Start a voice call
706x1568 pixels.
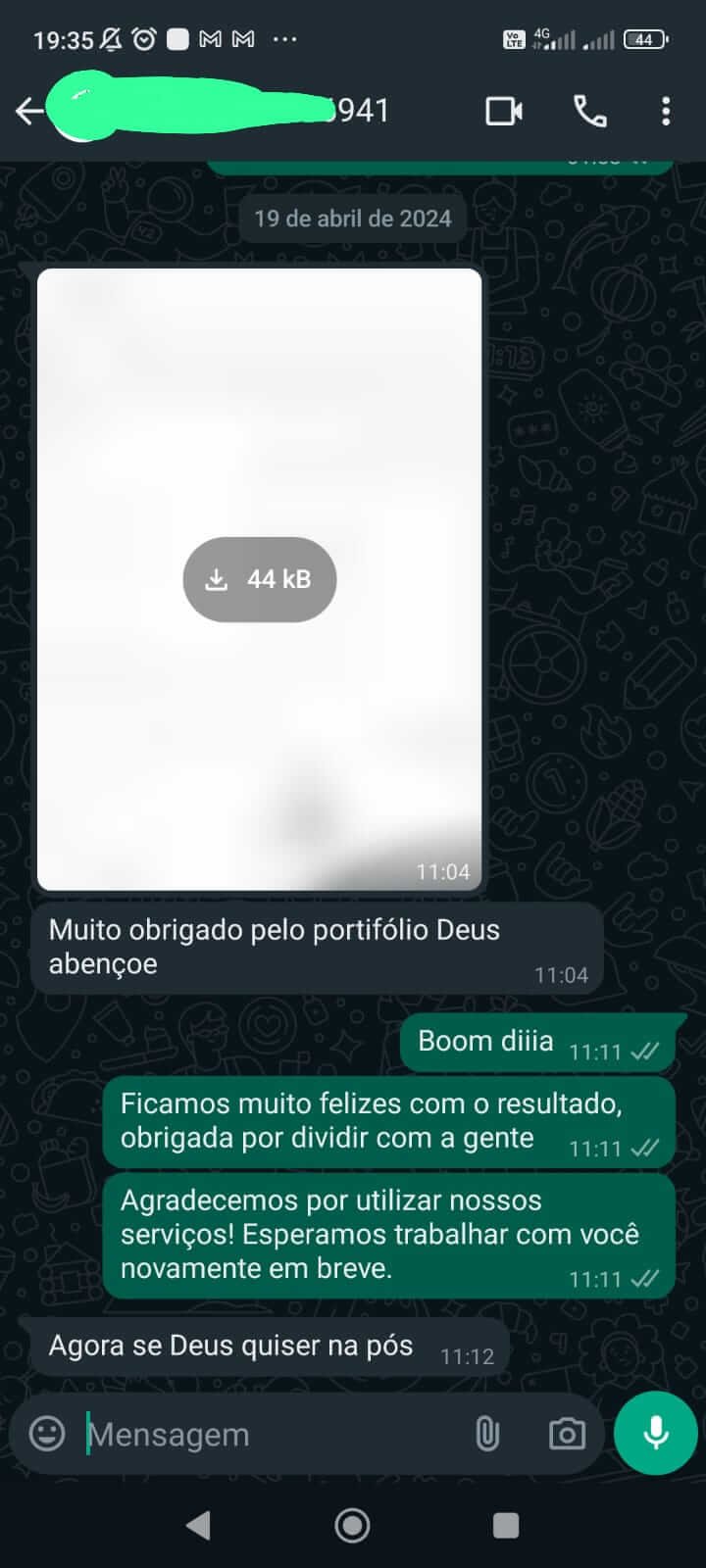(x=589, y=111)
